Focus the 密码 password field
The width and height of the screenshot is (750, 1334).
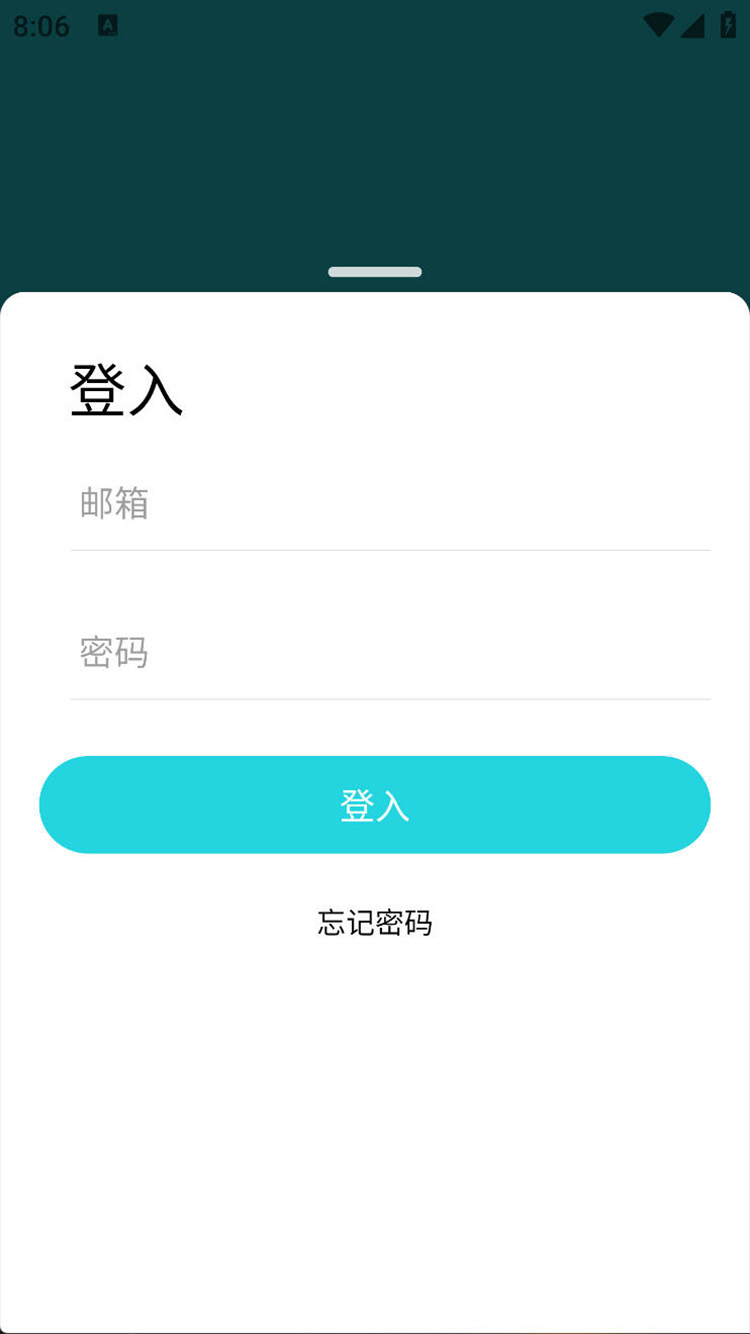pyautogui.click(x=390, y=652)
